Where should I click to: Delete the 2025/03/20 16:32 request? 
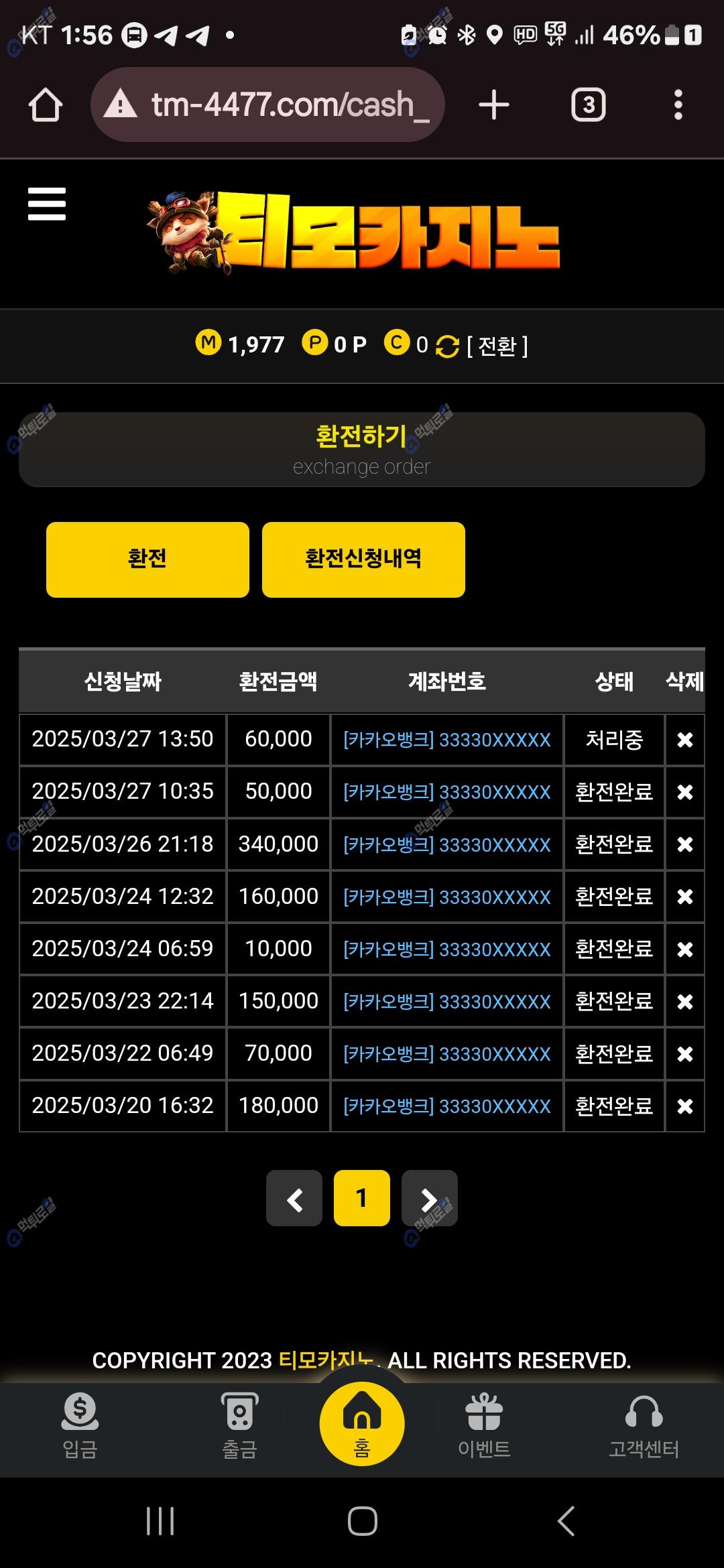pyautogui.click(x=684, y=1106)
